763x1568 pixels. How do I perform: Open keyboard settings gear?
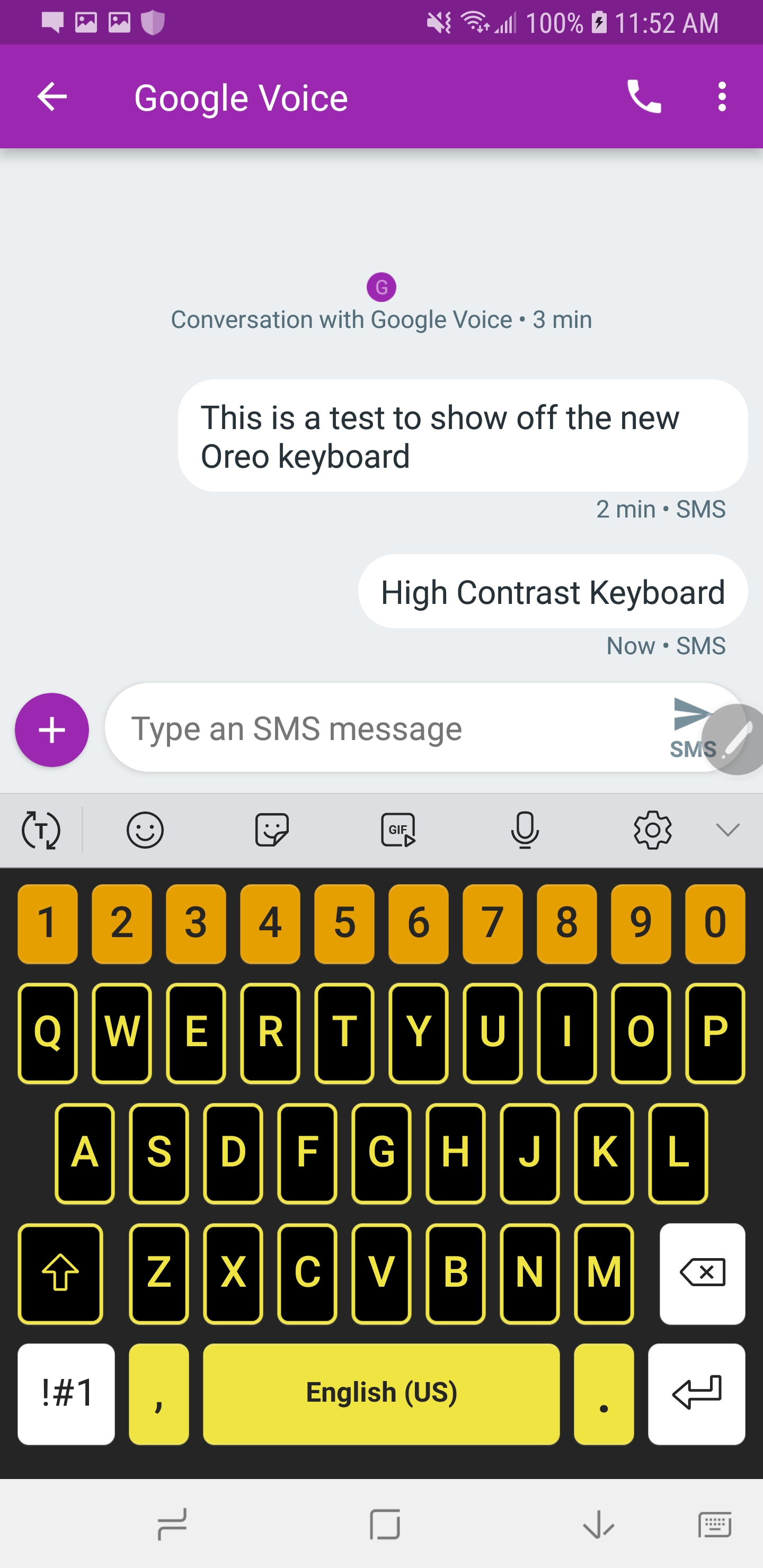tap(652, 830)
